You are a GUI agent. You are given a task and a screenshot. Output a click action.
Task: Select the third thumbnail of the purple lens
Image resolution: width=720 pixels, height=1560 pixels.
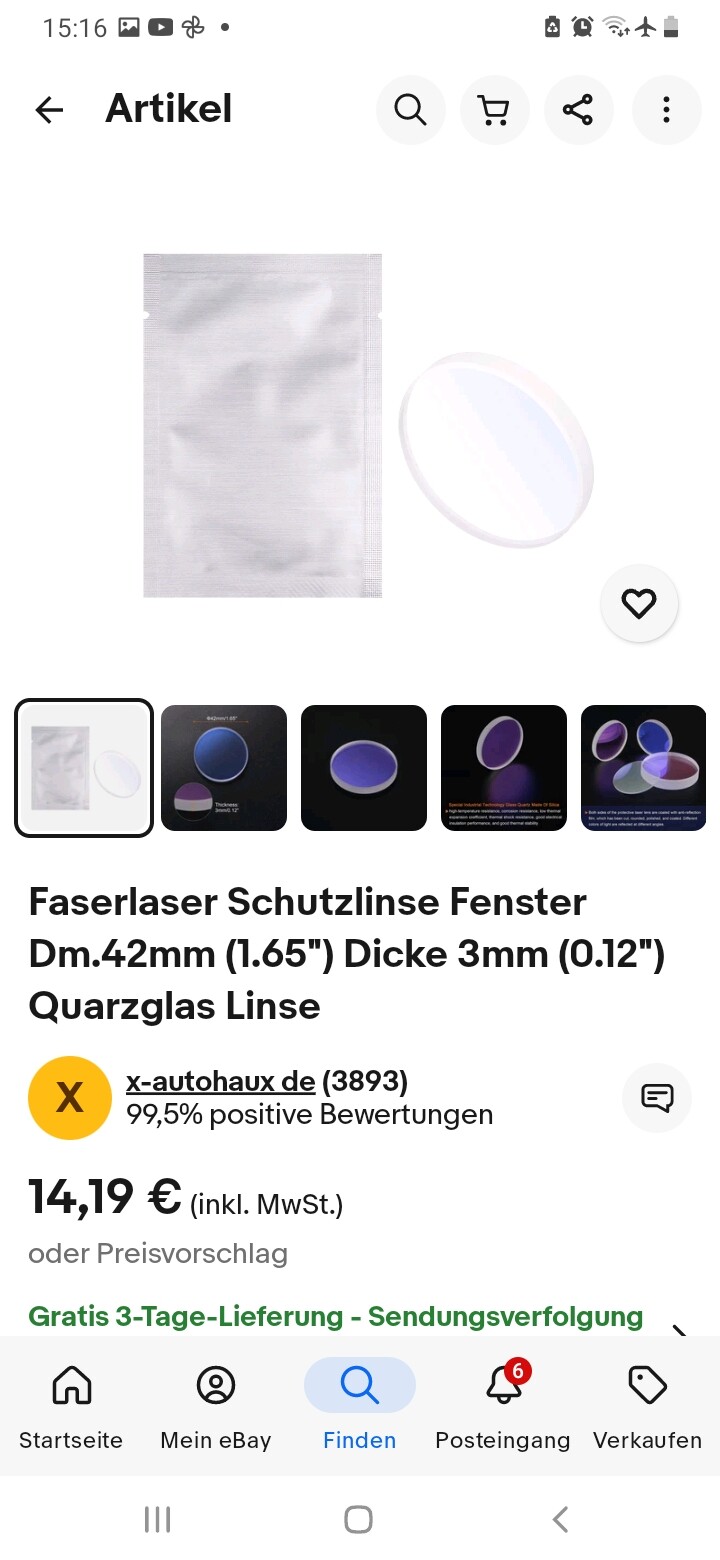click(364, 768)
